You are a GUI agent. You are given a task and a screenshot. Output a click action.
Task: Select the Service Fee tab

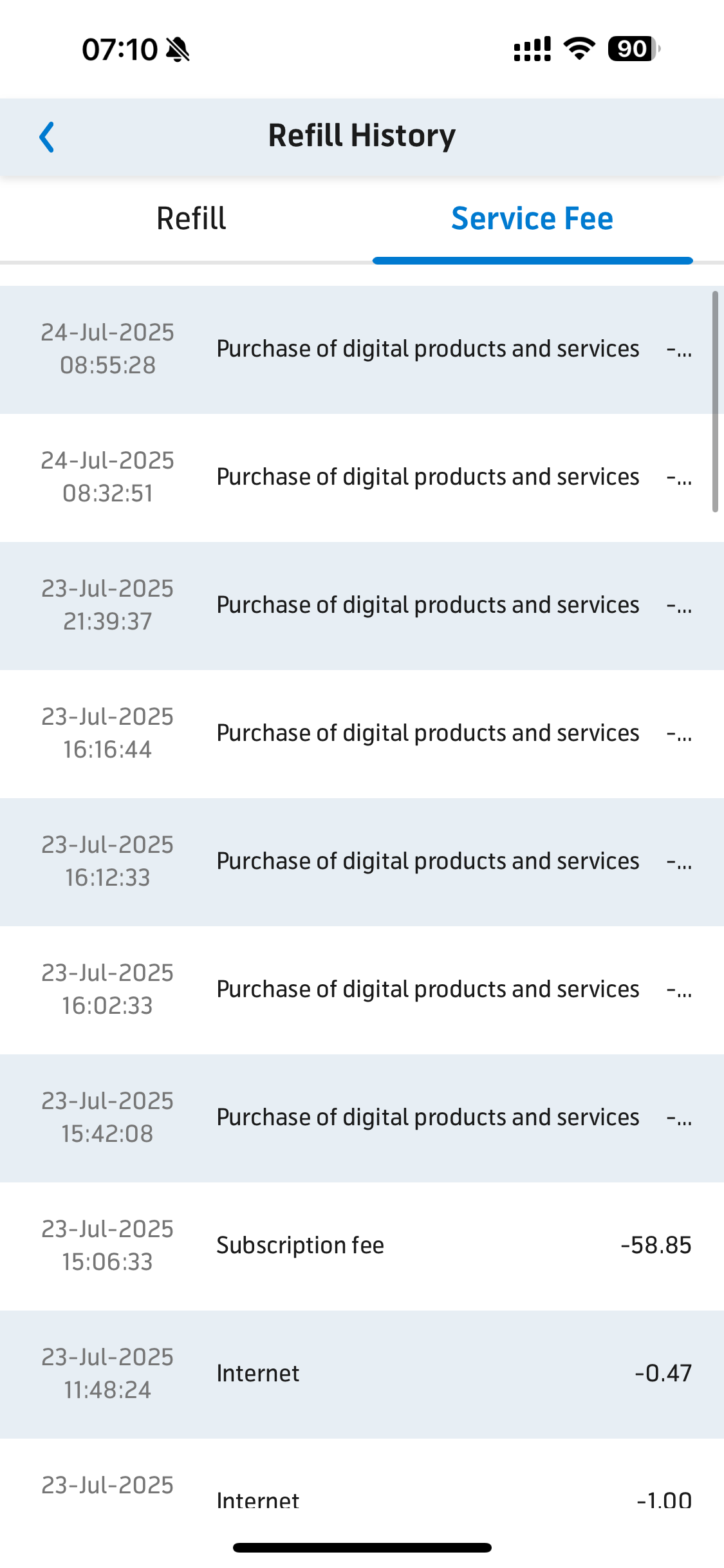click(532, 219)
